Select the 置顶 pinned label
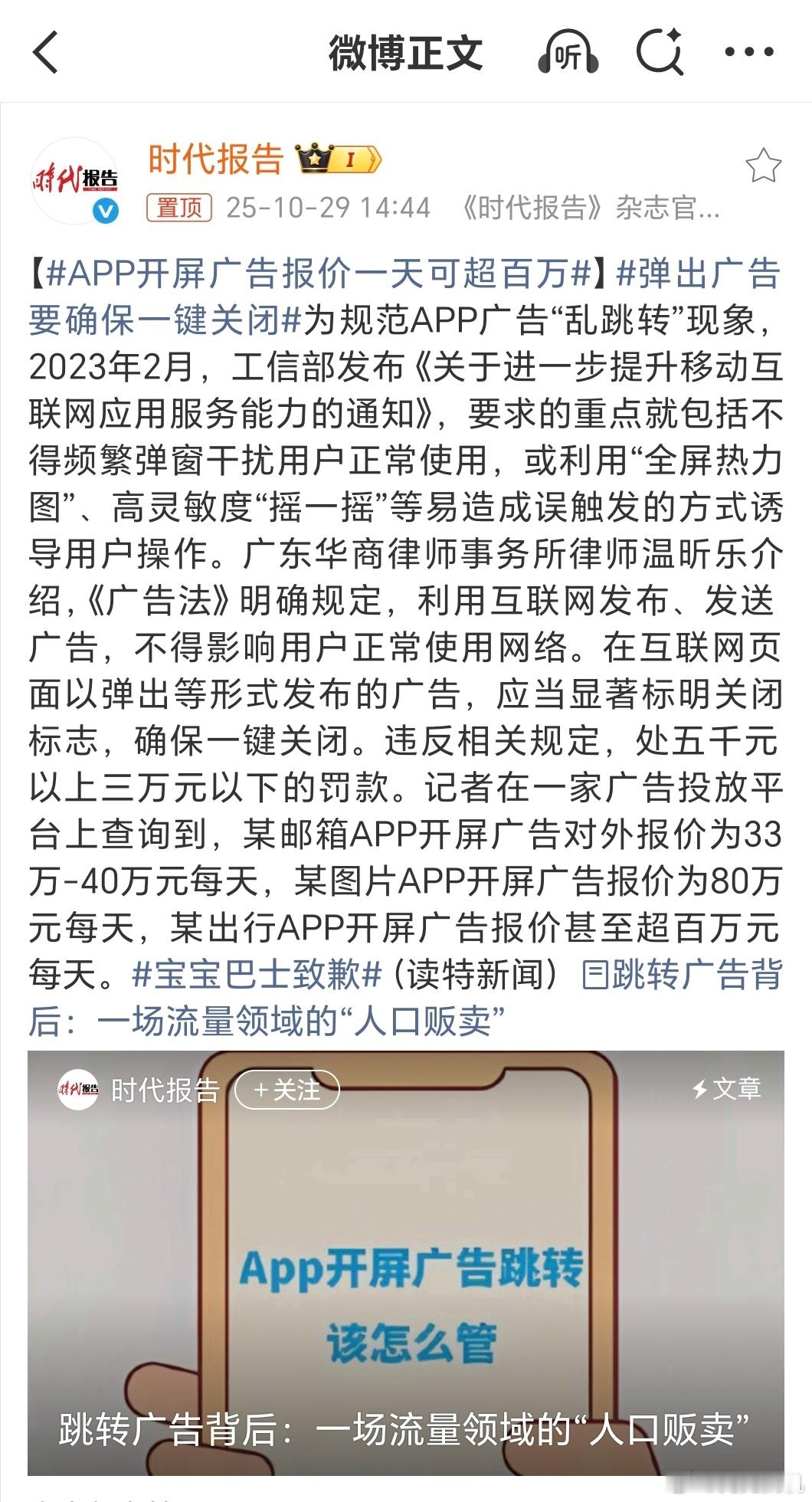The image size is (812, 1502). [179, 207]
